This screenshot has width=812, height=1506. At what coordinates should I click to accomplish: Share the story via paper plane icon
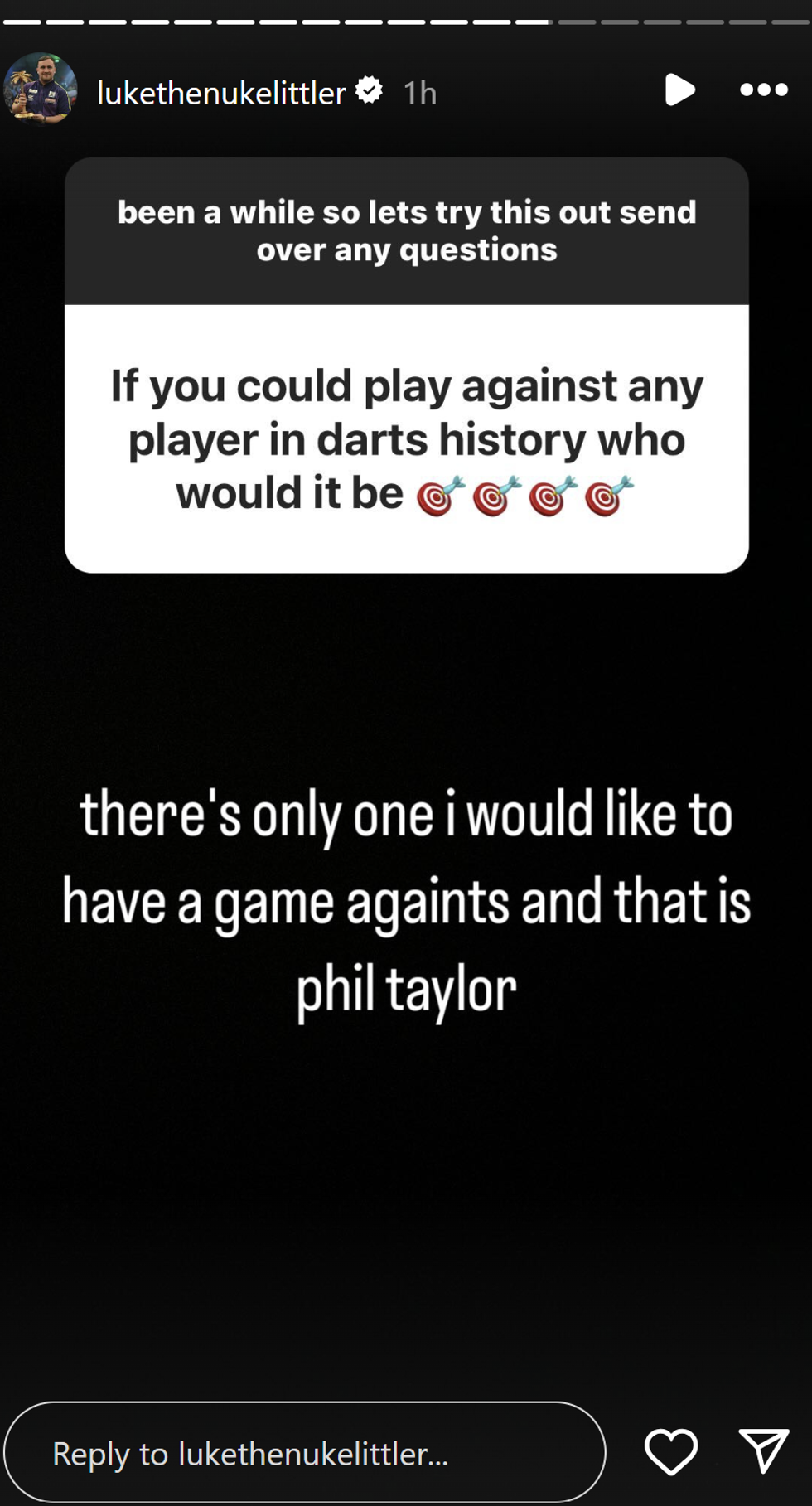click(763, 1450)
